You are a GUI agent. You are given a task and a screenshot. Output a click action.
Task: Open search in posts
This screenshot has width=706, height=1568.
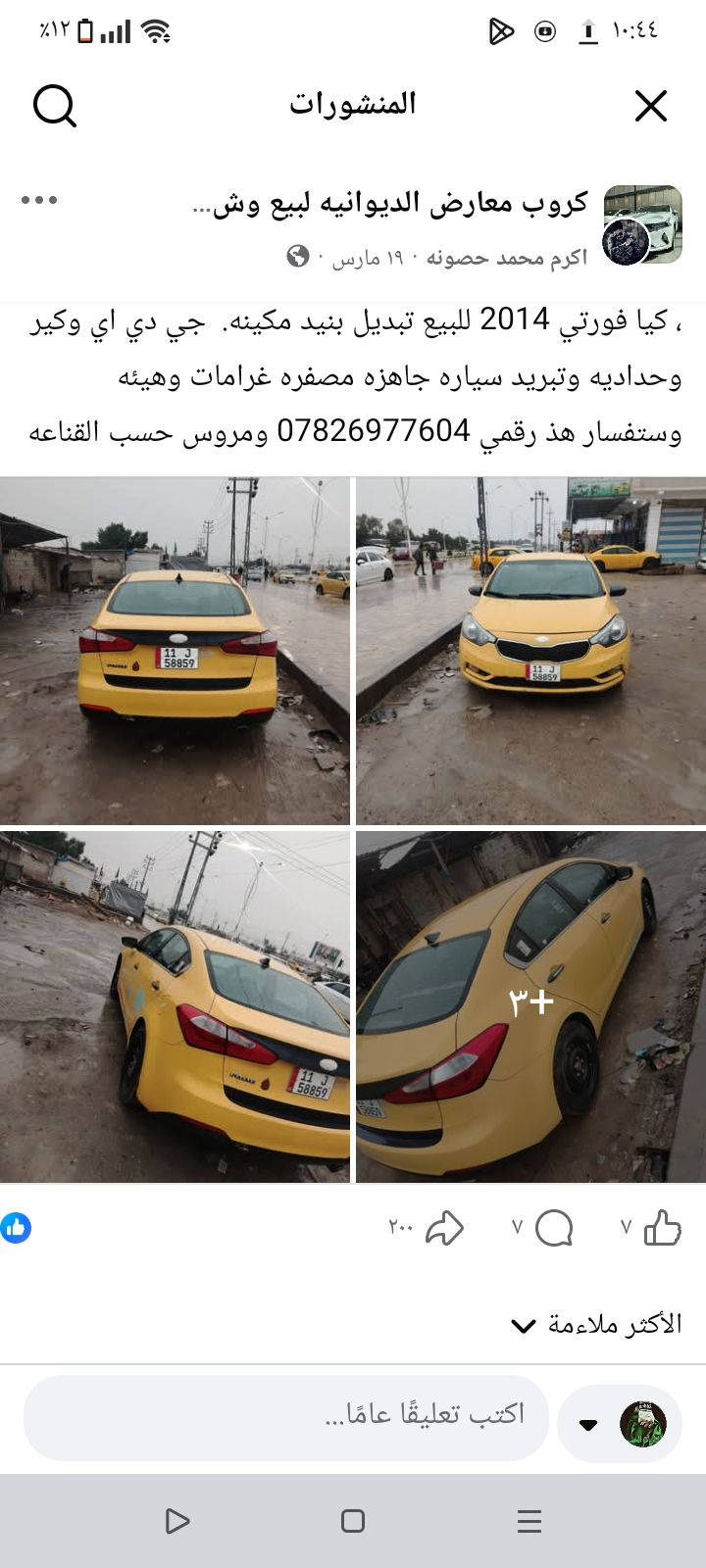[x=55, y=106]
